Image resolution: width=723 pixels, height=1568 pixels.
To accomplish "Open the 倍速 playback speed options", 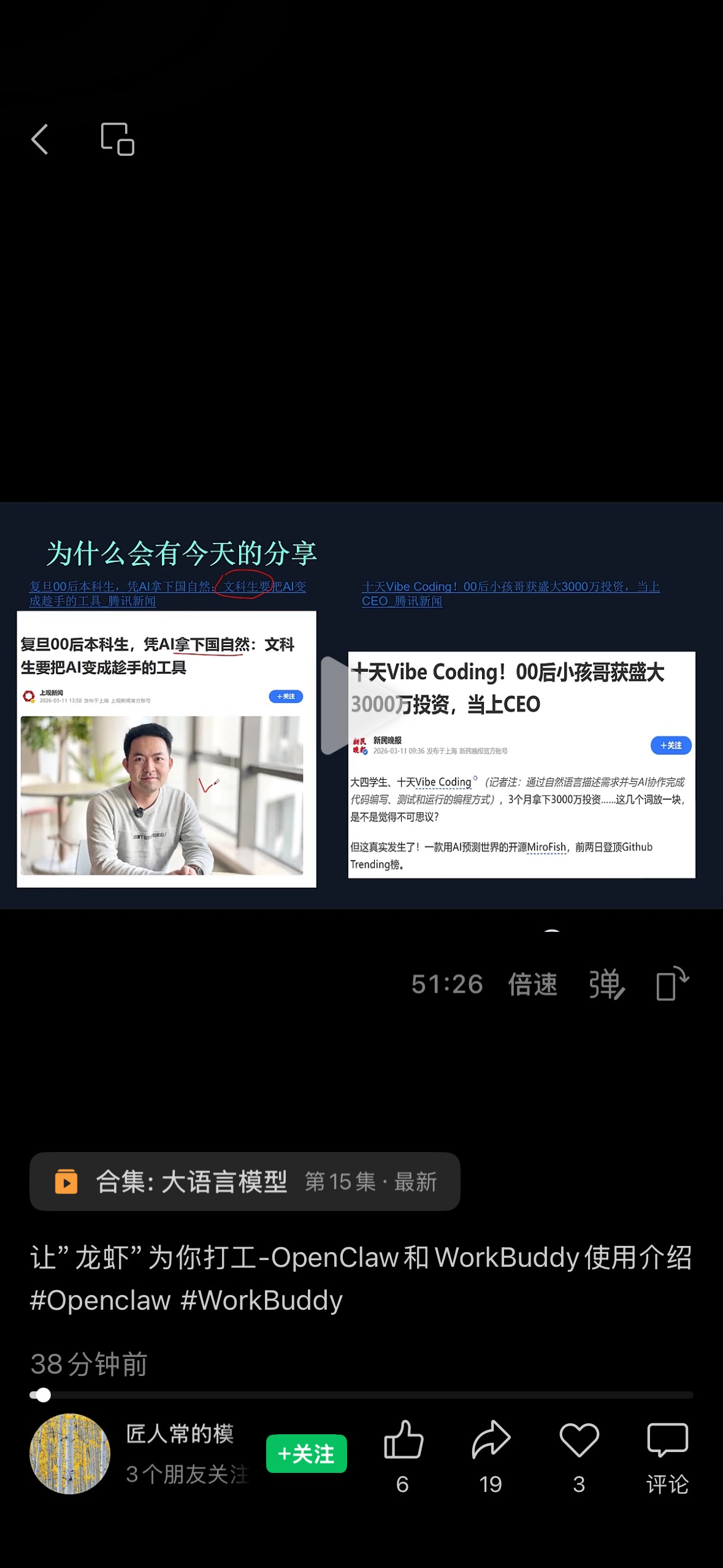I will (x=532, y=984).
